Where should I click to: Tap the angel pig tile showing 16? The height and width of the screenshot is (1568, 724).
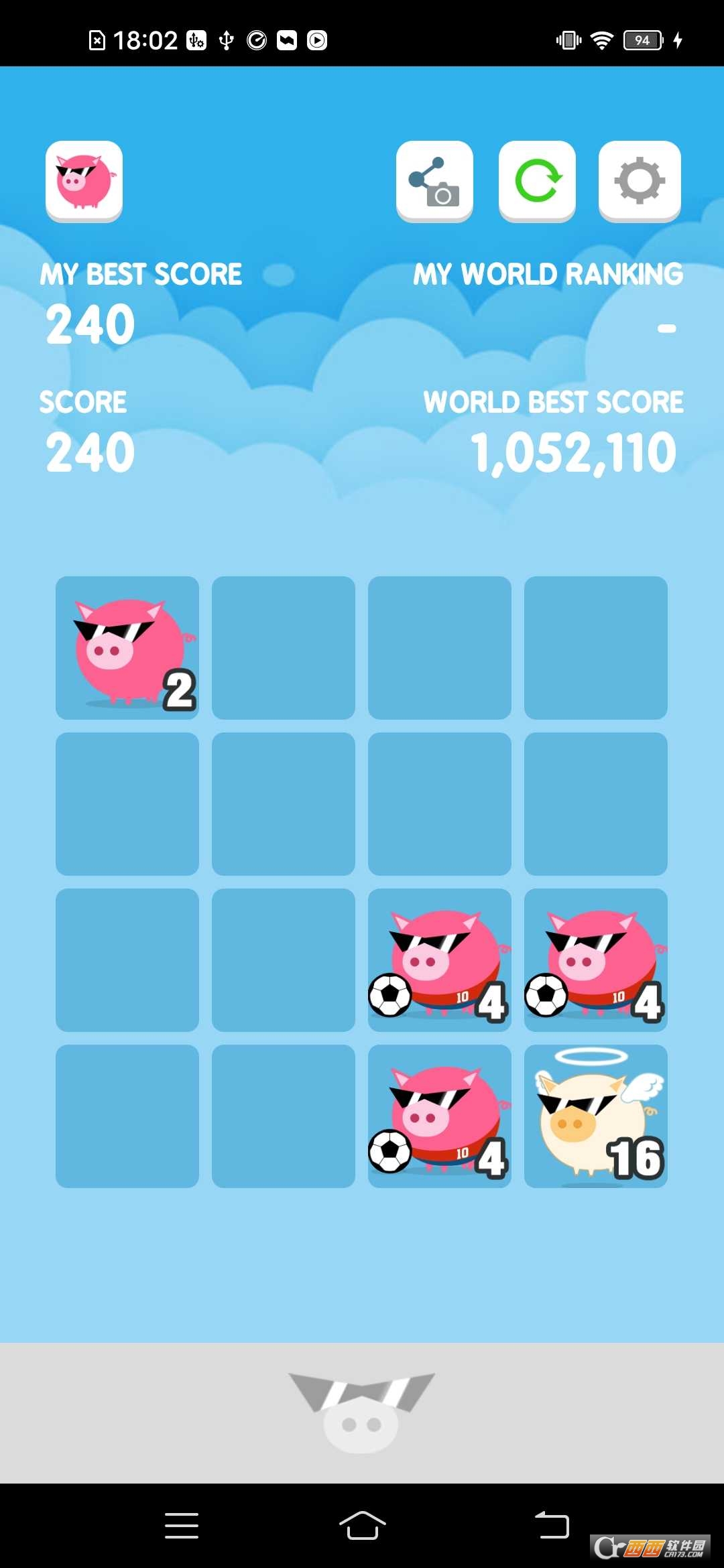pyautogui.click(x=596, y=1116)
